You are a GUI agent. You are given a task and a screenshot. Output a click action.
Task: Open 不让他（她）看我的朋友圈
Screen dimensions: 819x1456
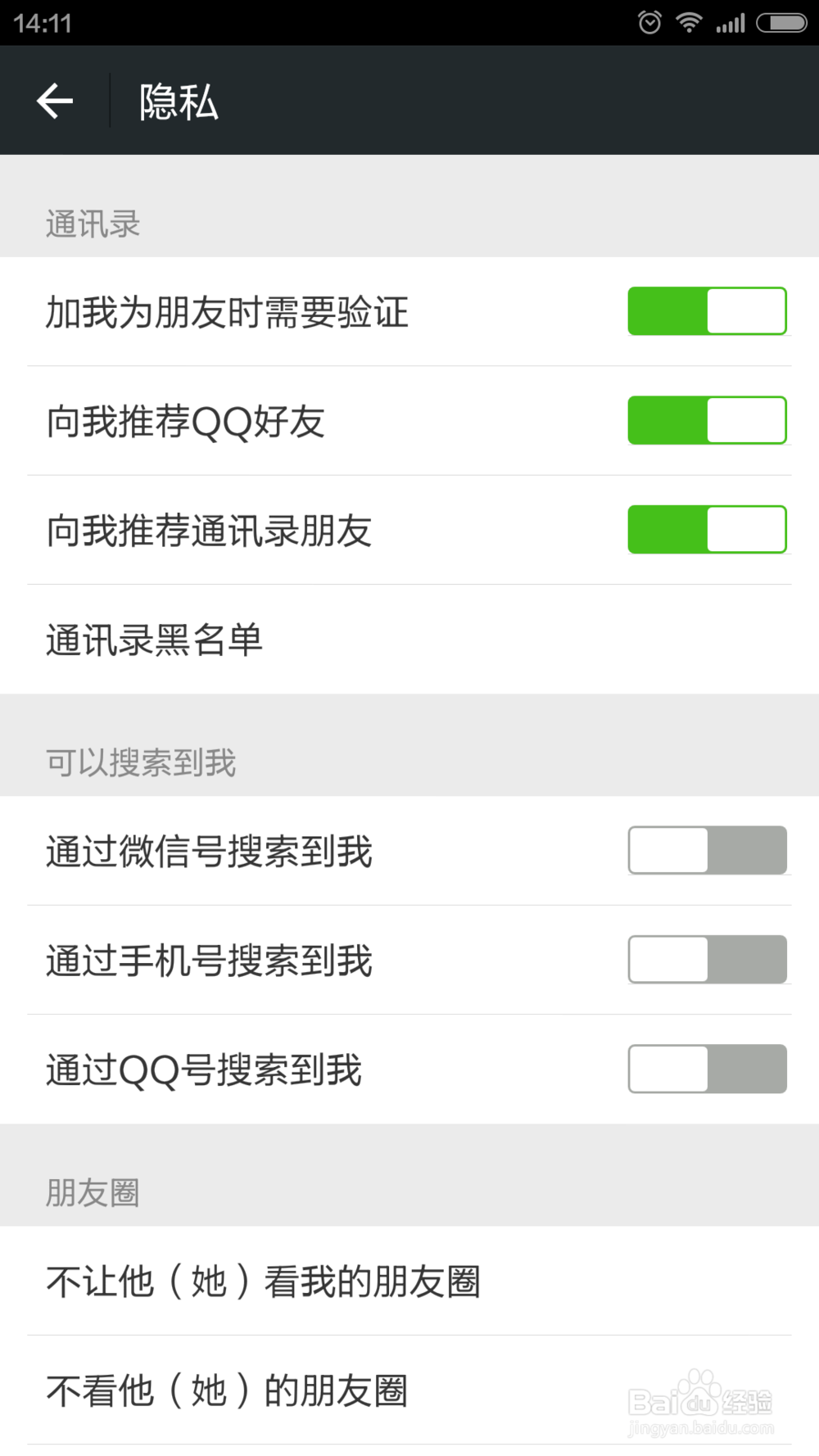(409, 1281)
